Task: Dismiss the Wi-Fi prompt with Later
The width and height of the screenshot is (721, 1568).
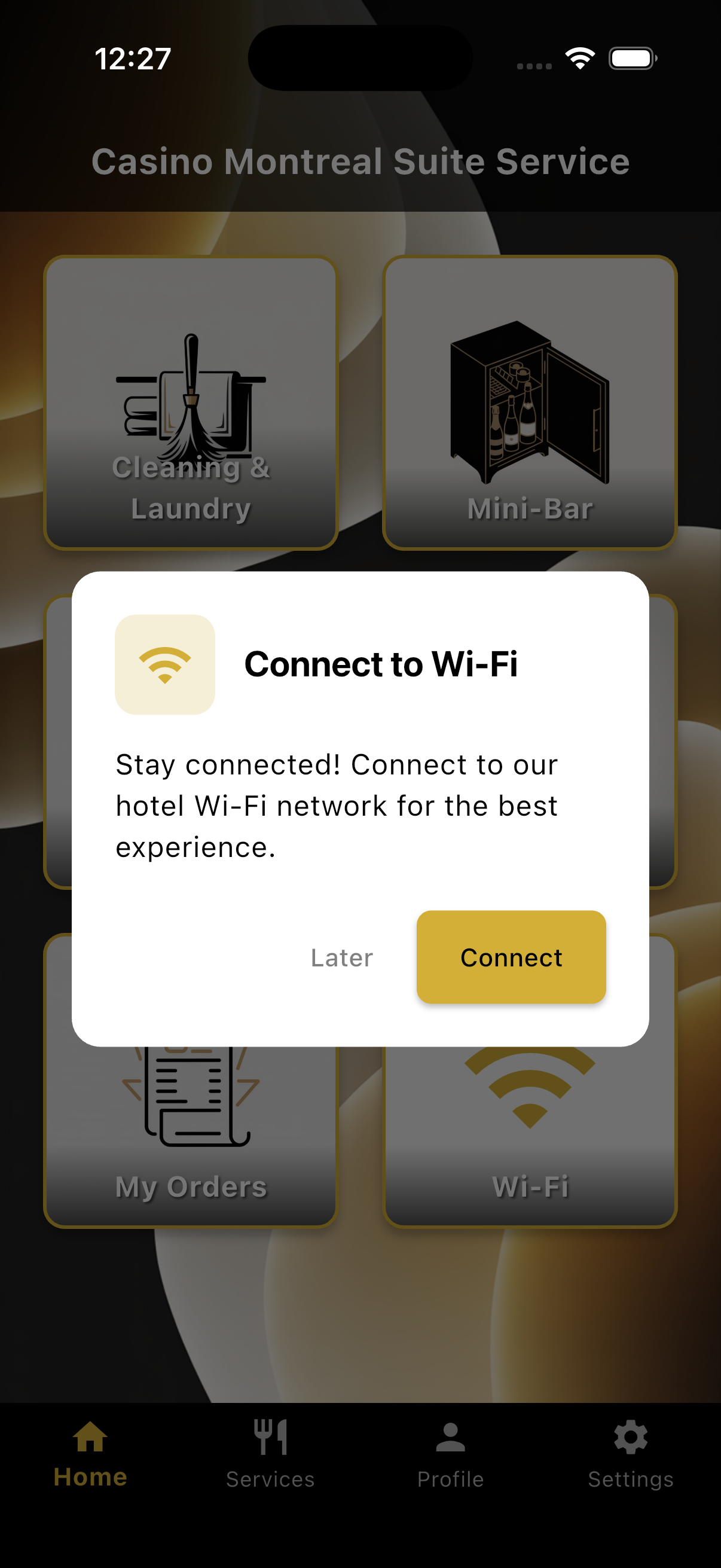Action: click(x=342, y=957)
